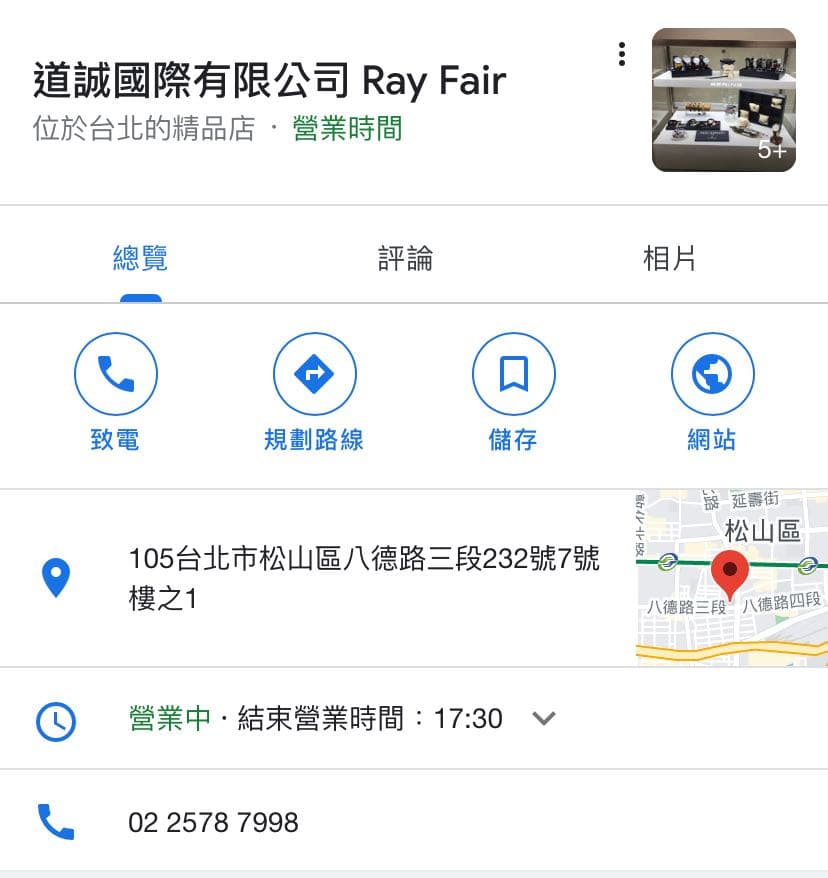
Task: Select the 總覽 tab
Action: pos(143,258)
